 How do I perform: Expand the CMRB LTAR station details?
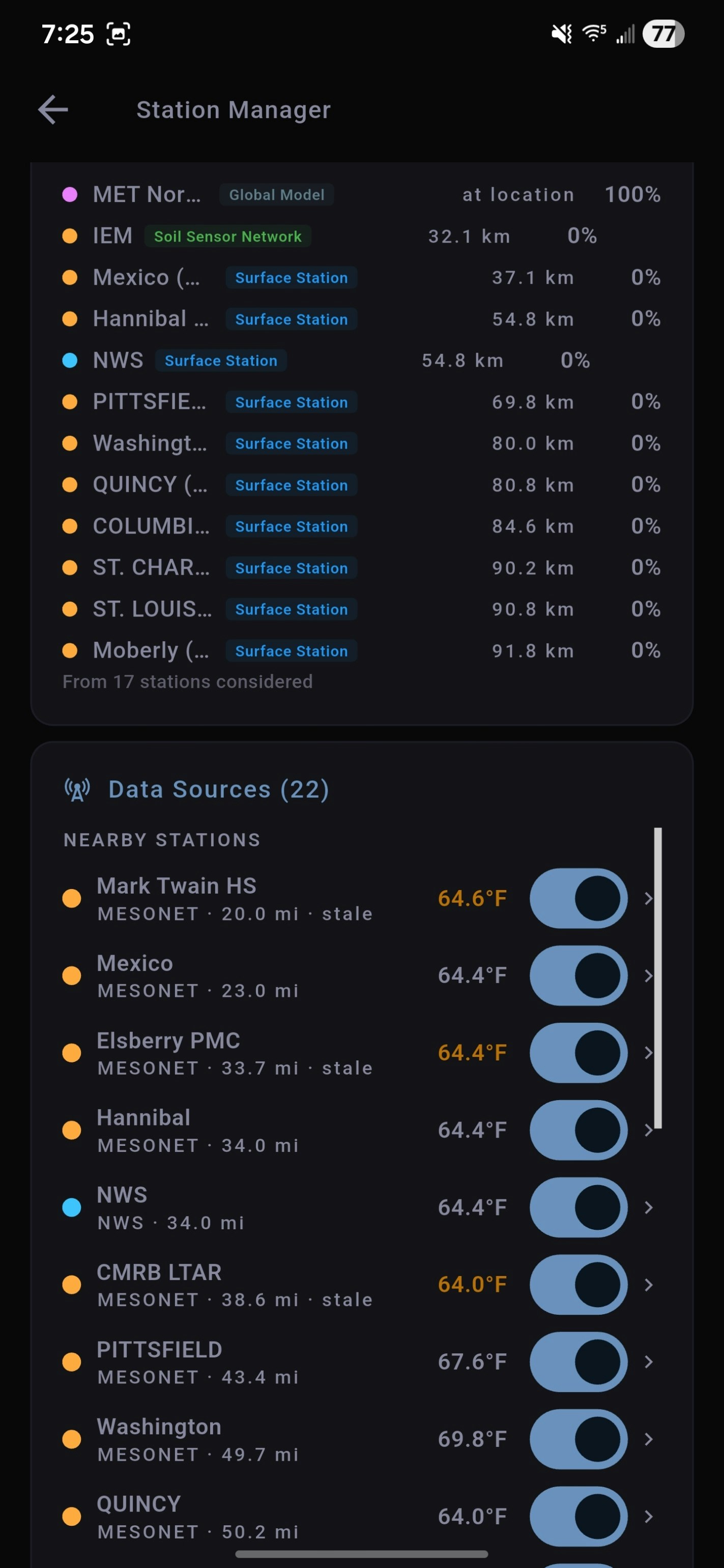coord(649,1285)
